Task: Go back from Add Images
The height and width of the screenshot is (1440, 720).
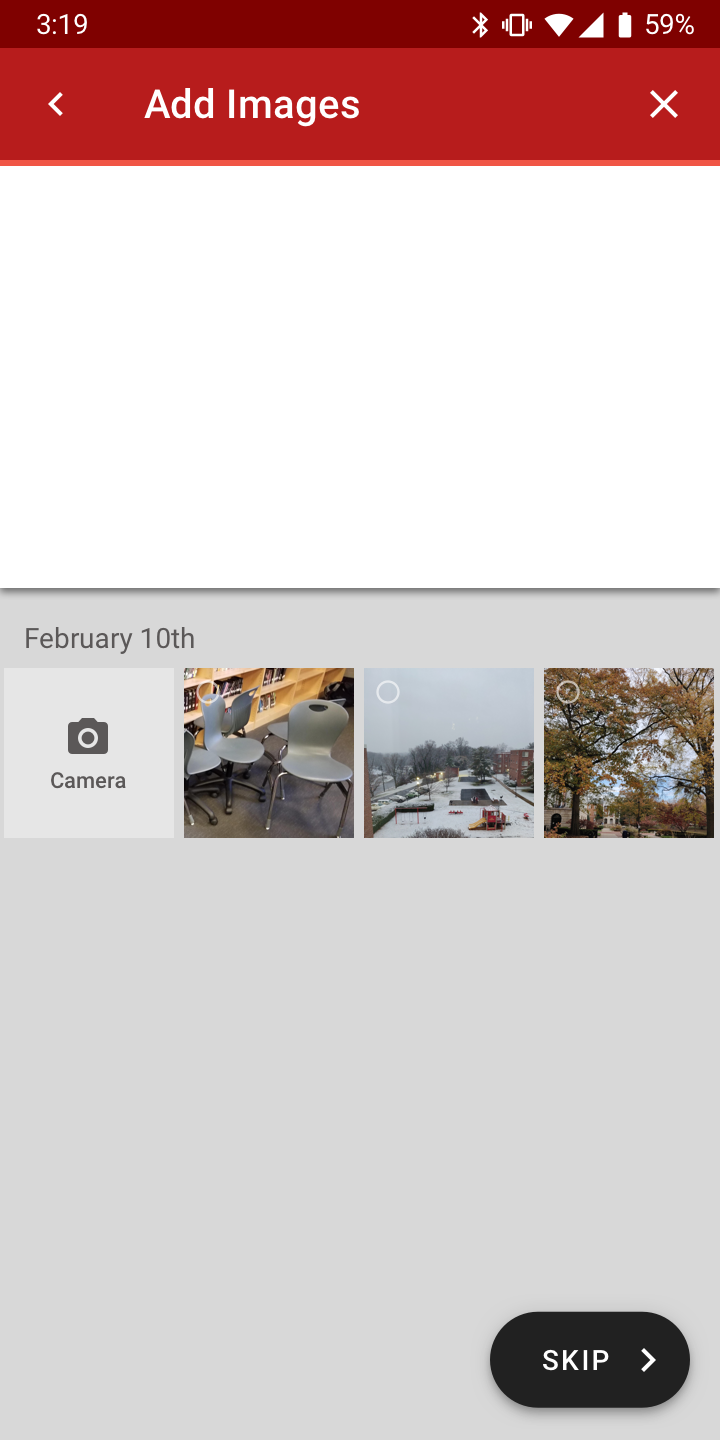Action: tap(56, 104)
